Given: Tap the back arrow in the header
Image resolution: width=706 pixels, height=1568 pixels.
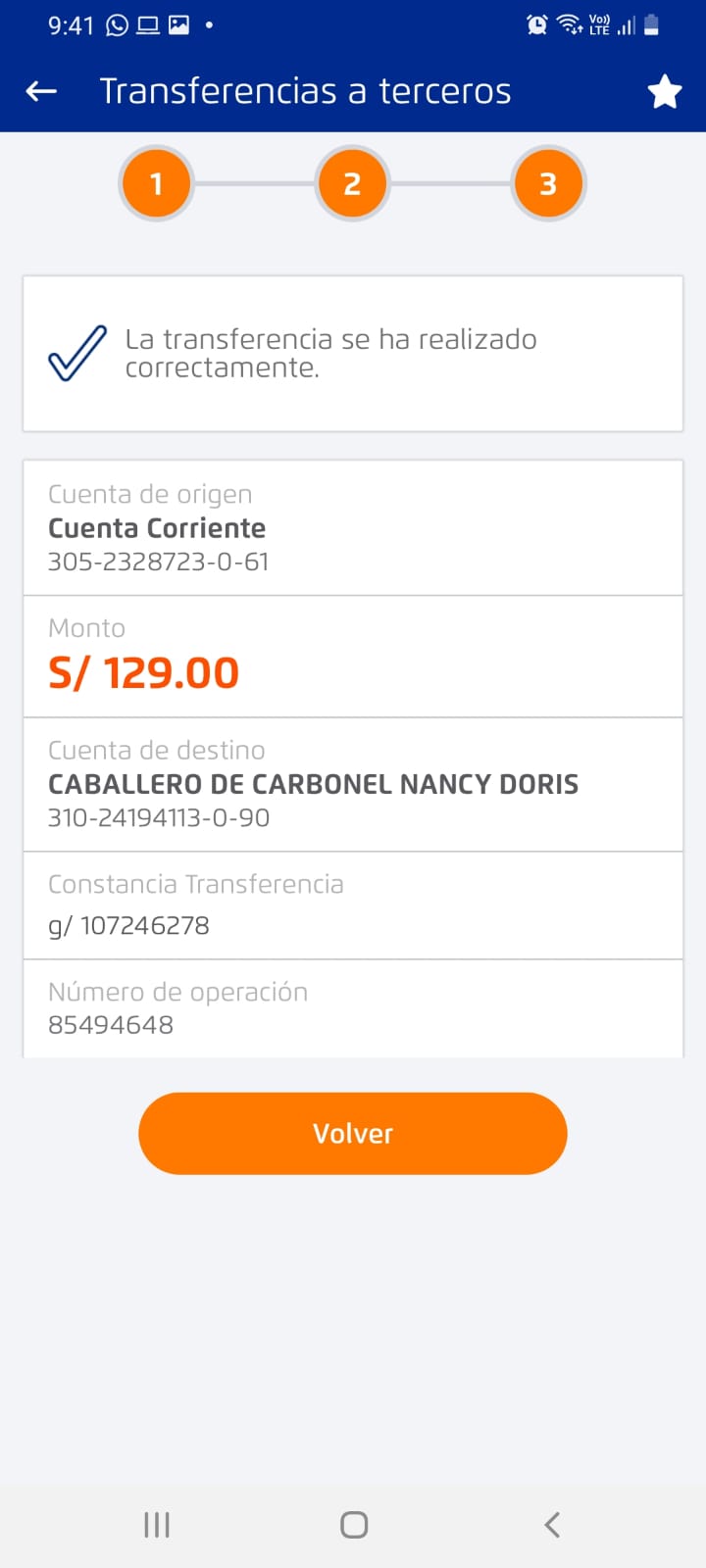Looking at the screenshot, I should click(x=41, y=91).
